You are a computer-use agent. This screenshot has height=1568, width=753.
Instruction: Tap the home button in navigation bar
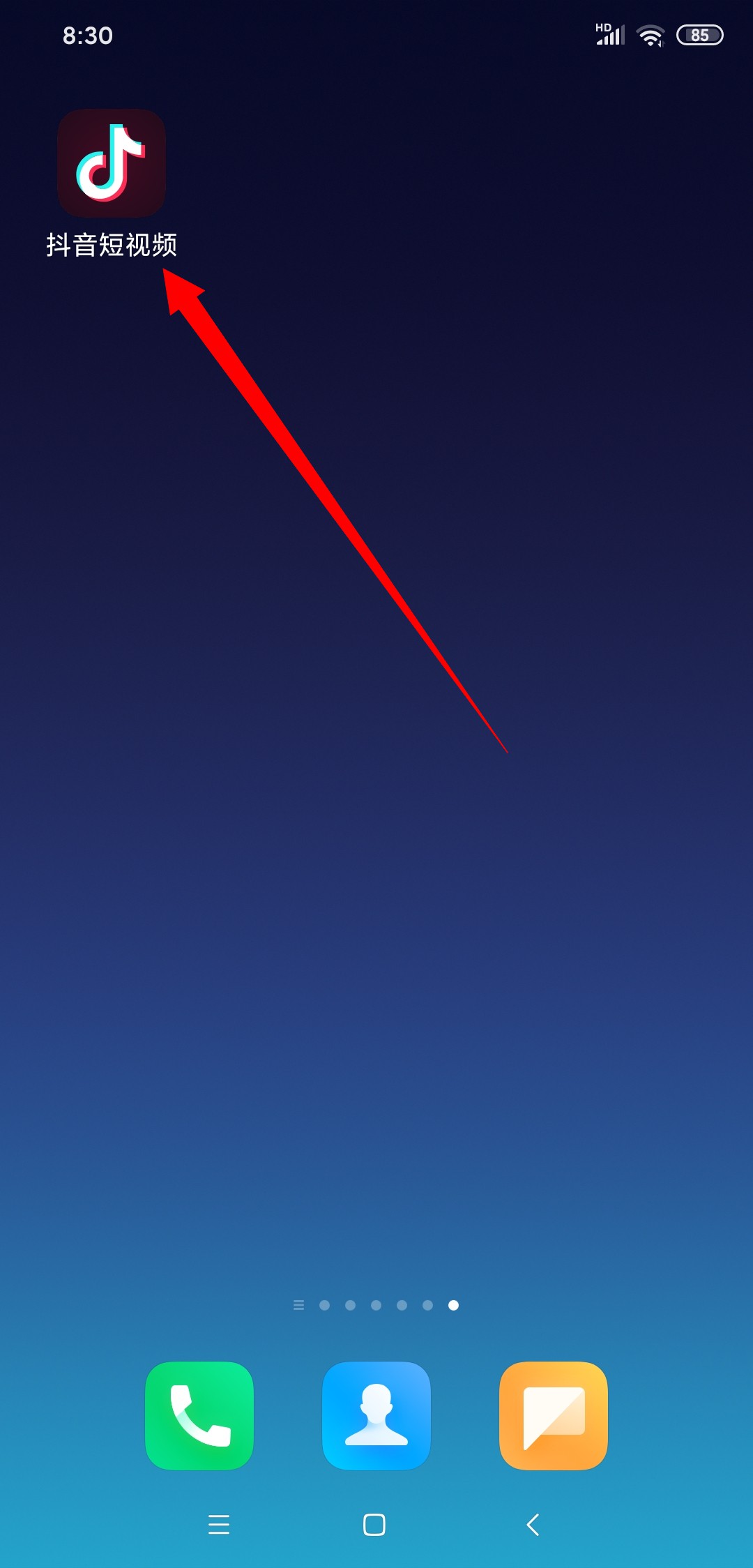click(374, 1525)
